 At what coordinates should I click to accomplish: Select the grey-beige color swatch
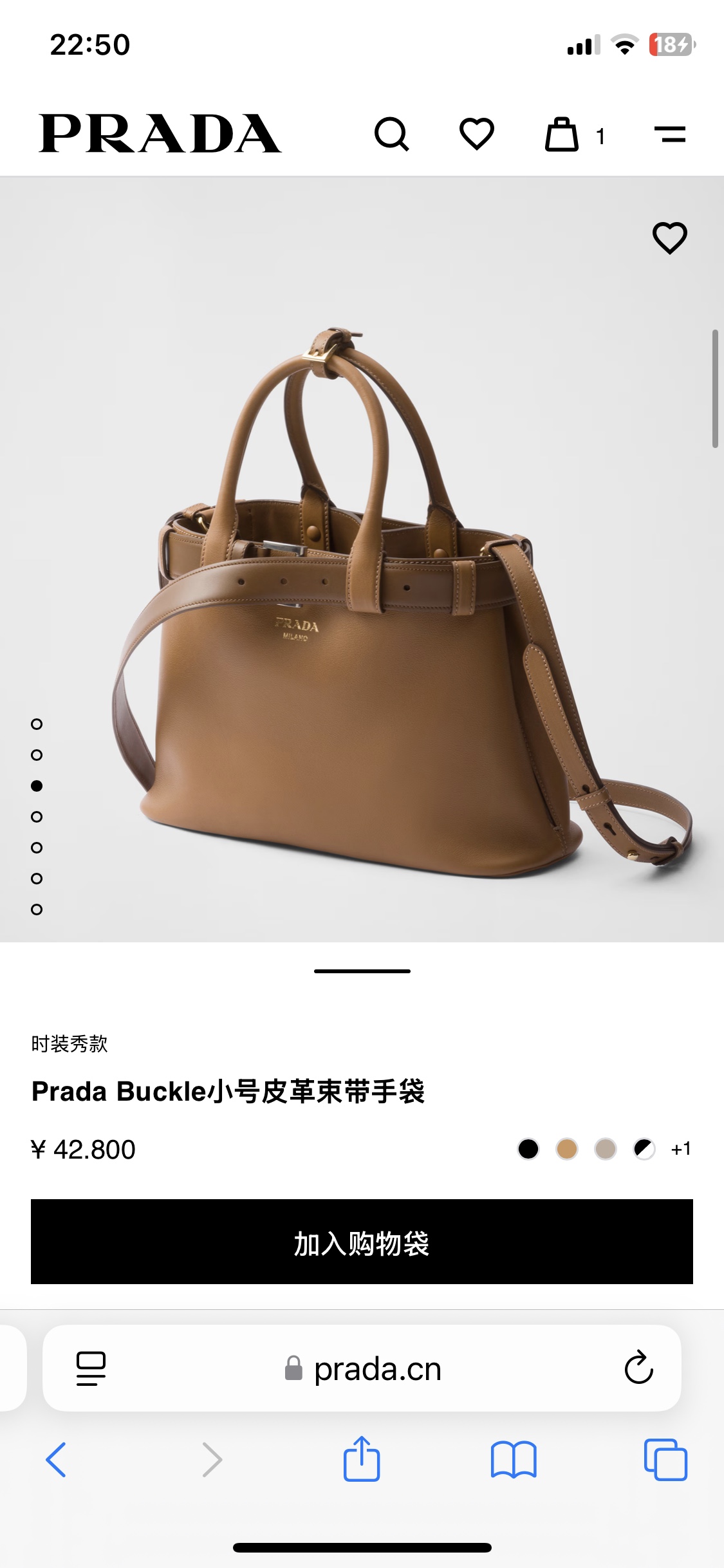point(606,1149)
